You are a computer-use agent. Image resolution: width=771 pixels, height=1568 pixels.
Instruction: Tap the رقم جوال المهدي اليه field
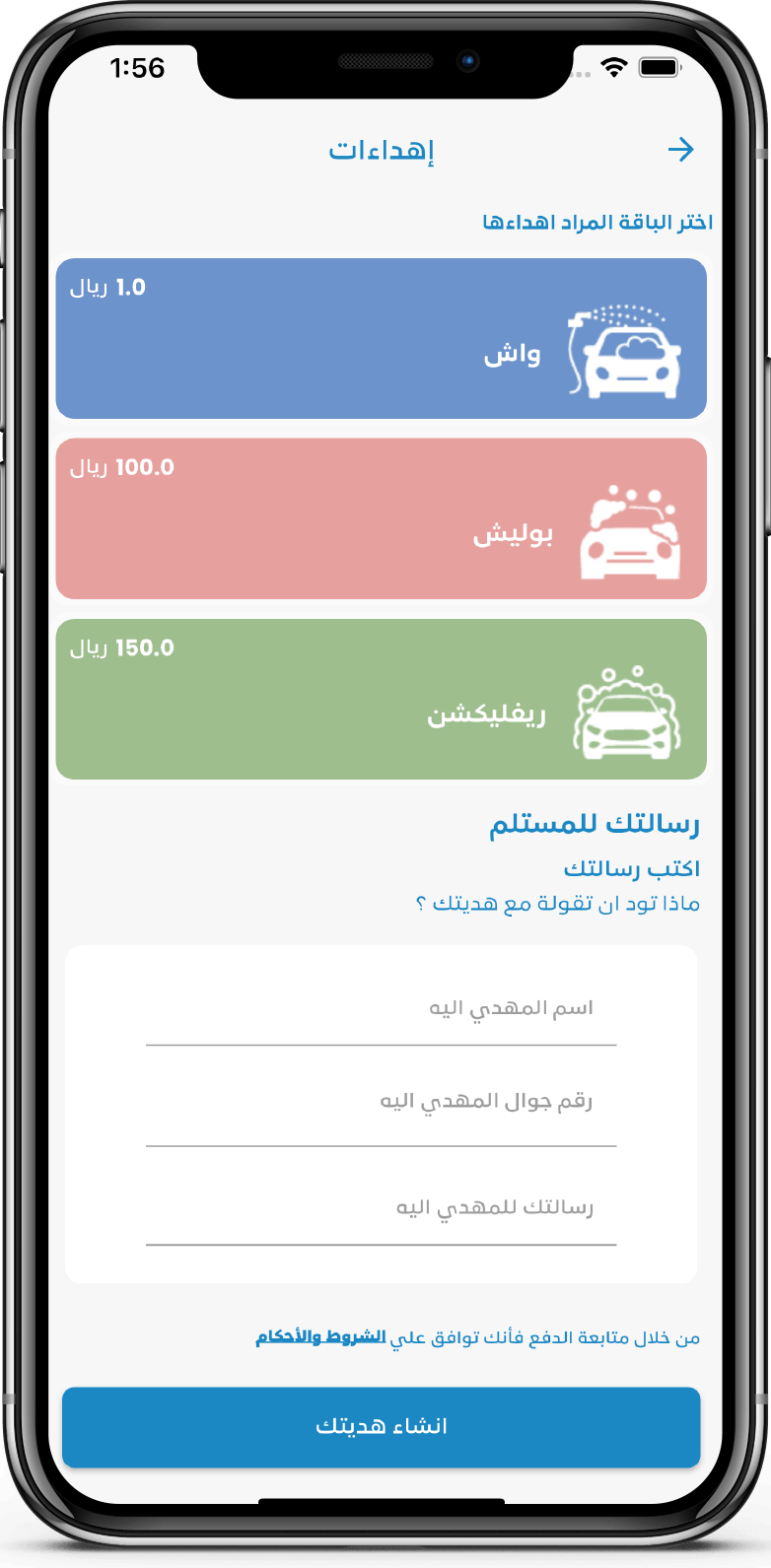click(382, 1102)
